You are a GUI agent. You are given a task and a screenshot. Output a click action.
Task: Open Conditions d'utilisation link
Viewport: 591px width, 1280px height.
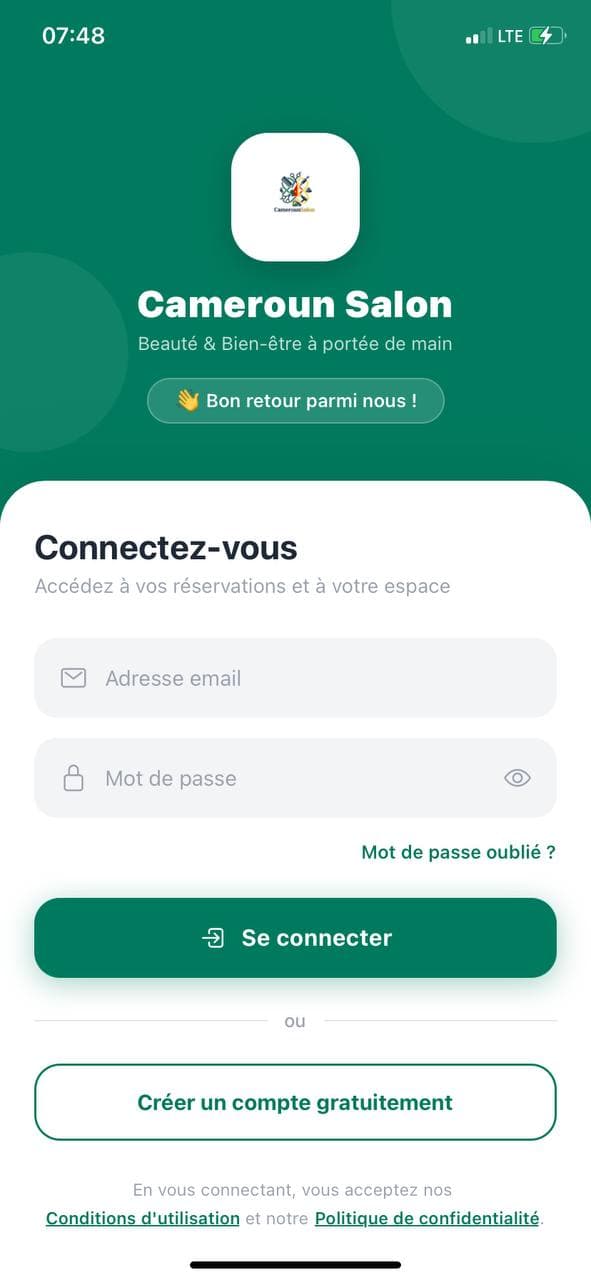(143, 1218)
